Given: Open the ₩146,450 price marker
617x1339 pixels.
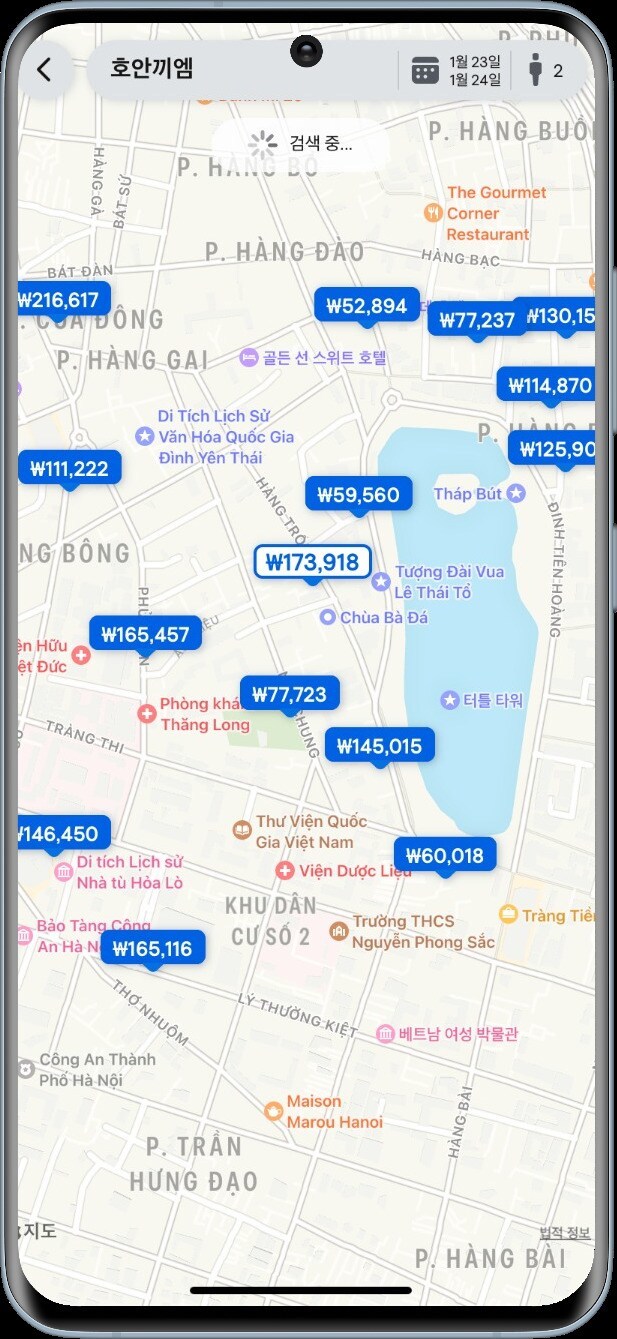Looking at the screenshot, I should click(60, 833).
